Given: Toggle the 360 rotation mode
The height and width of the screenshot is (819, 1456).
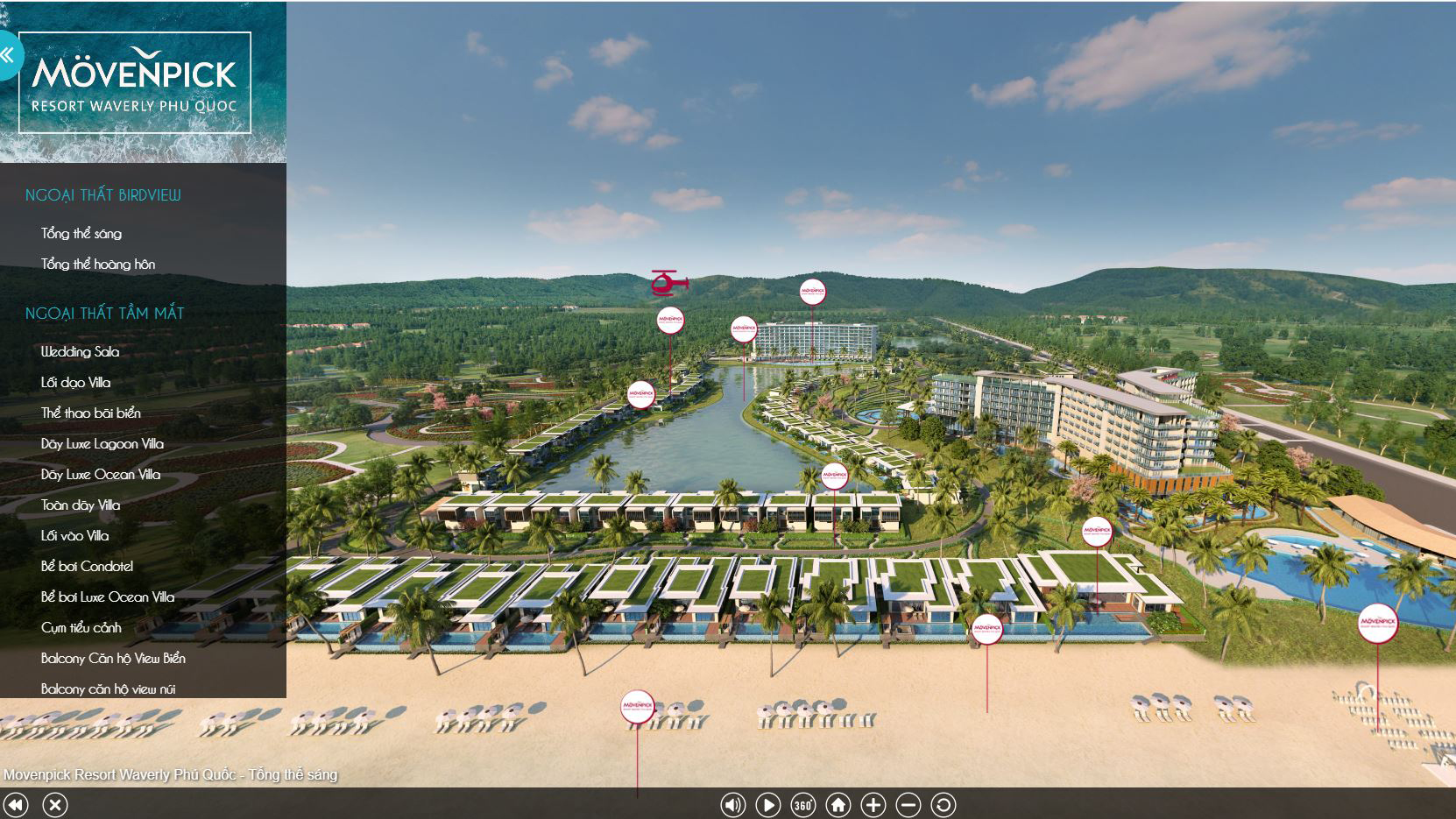Looking at the screenshot, I should coord(802,805).
